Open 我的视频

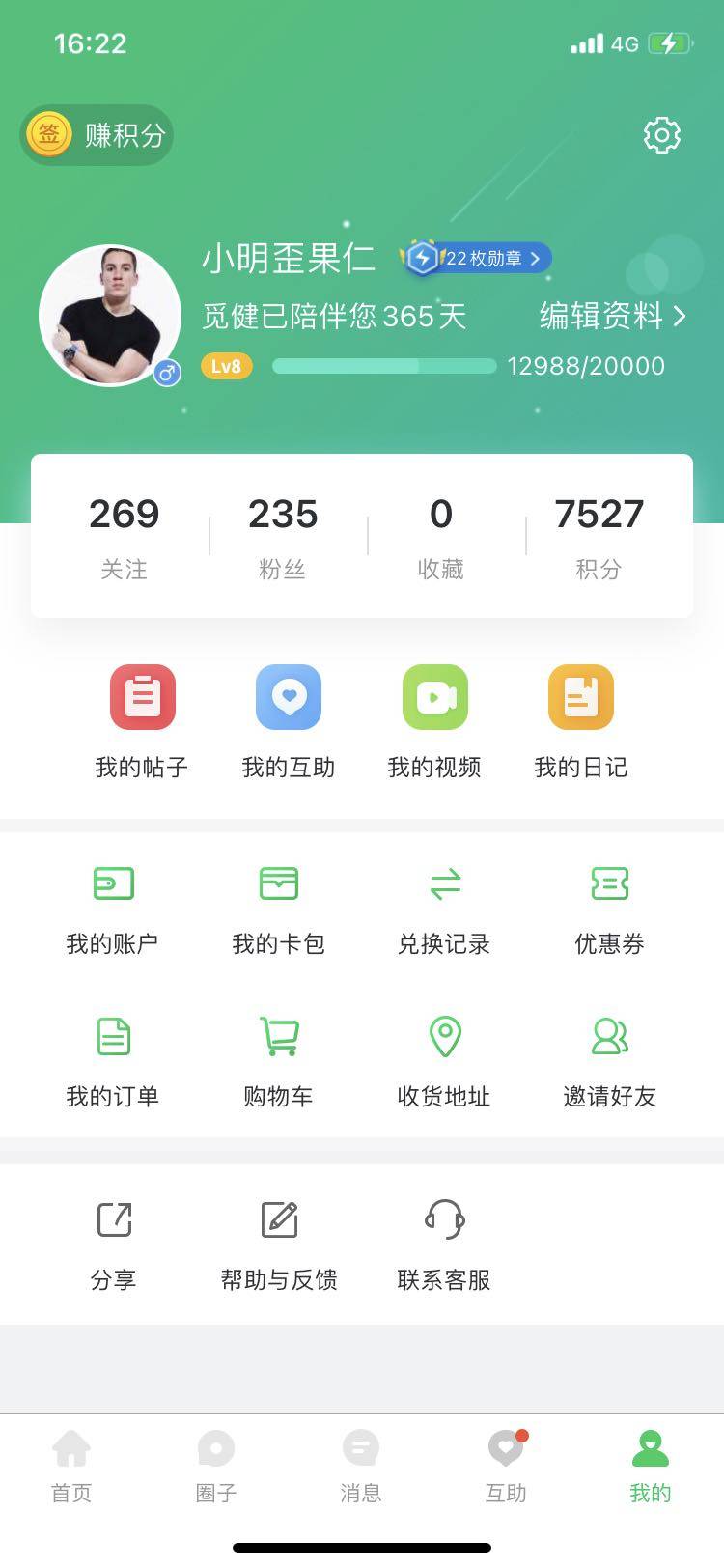pos(434,721)
